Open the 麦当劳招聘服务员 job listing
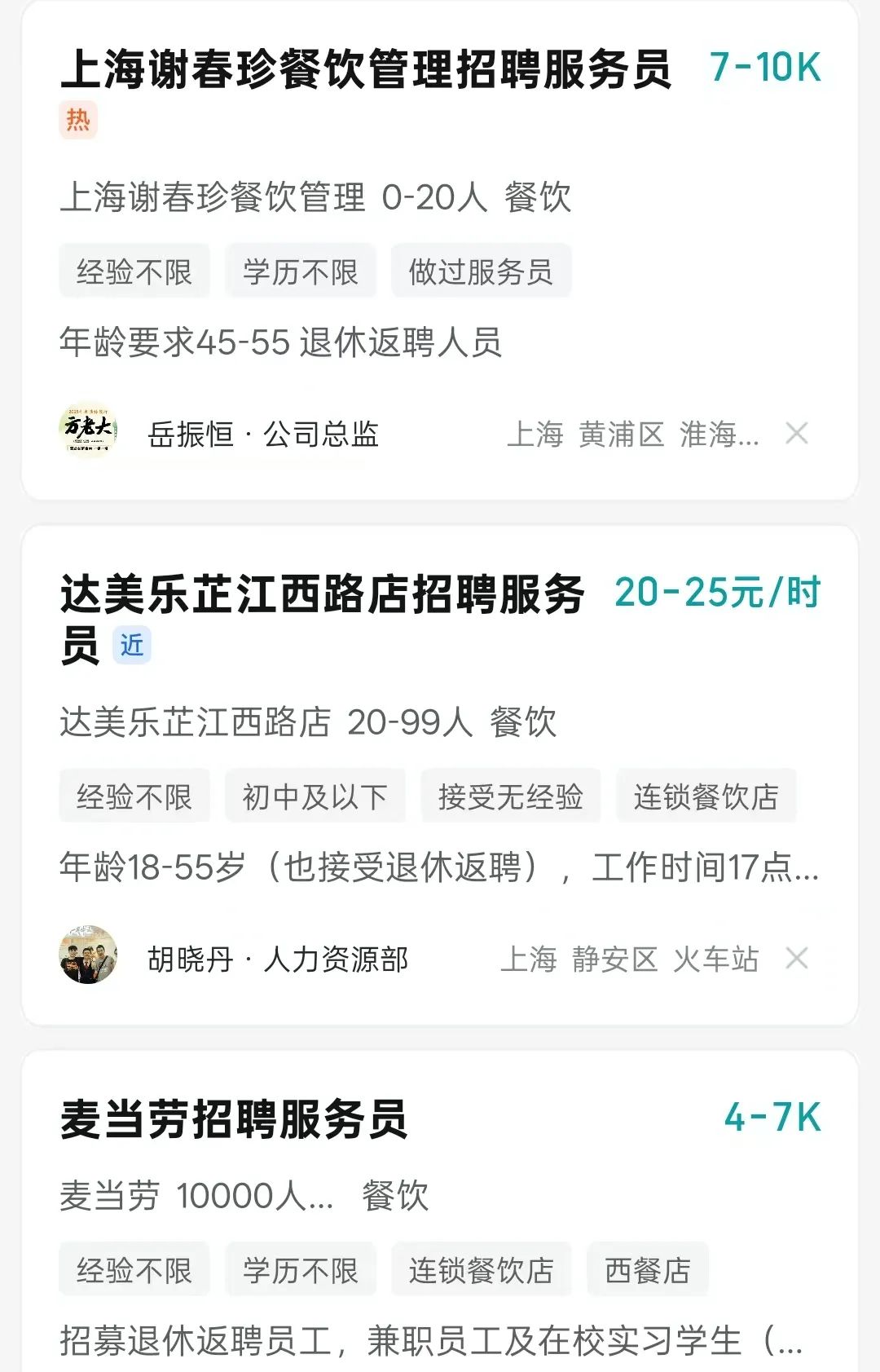The height and width of the screenshot is (1372, 880). [x=234, y=1118]
